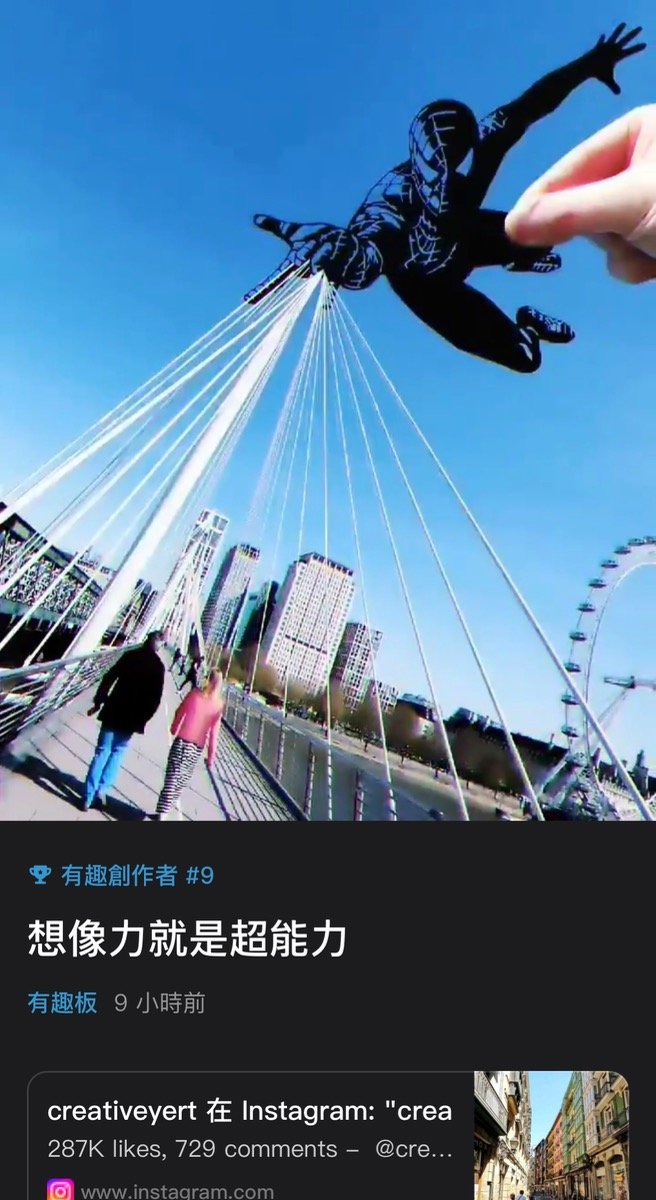
Task: Open the Spider-Man post image
Action: [x=328, y=410]
